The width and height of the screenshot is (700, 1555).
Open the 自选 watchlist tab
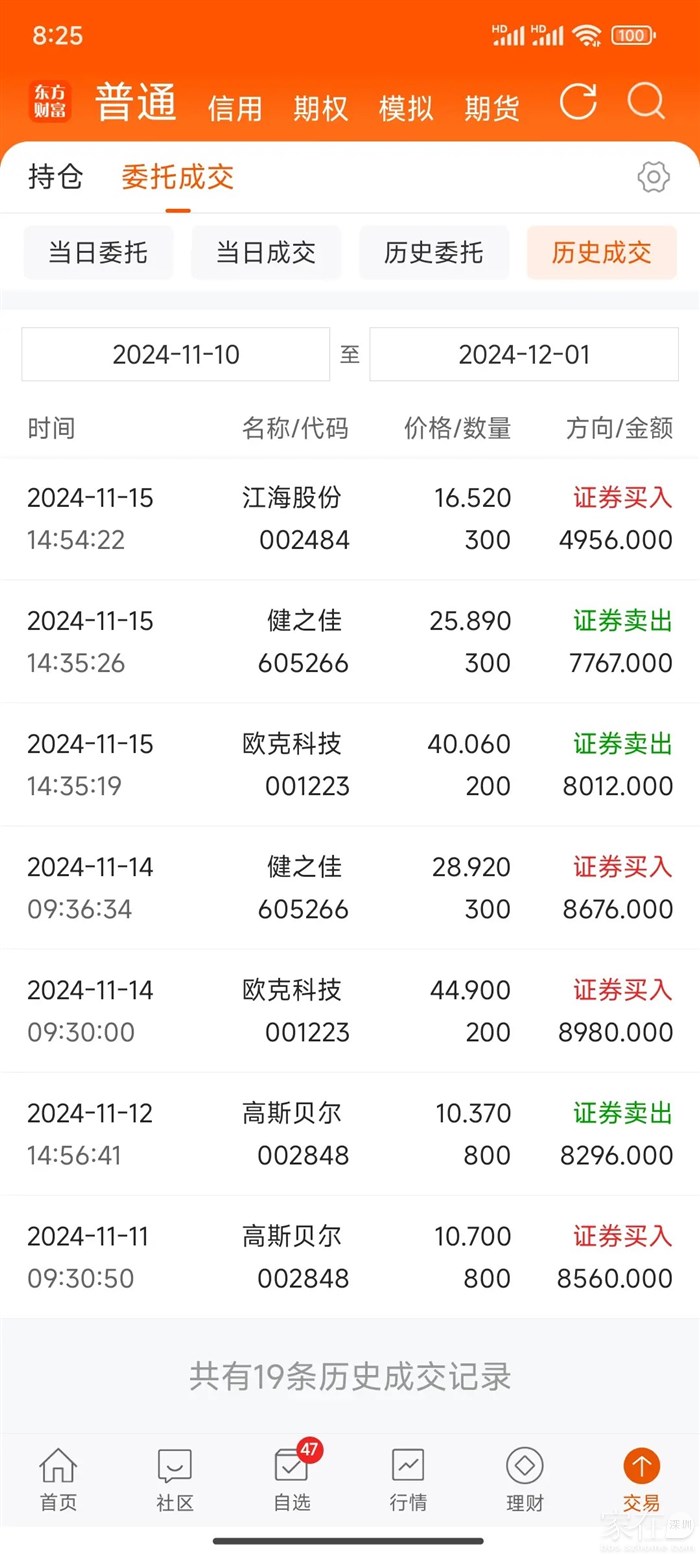(292, 1480)
